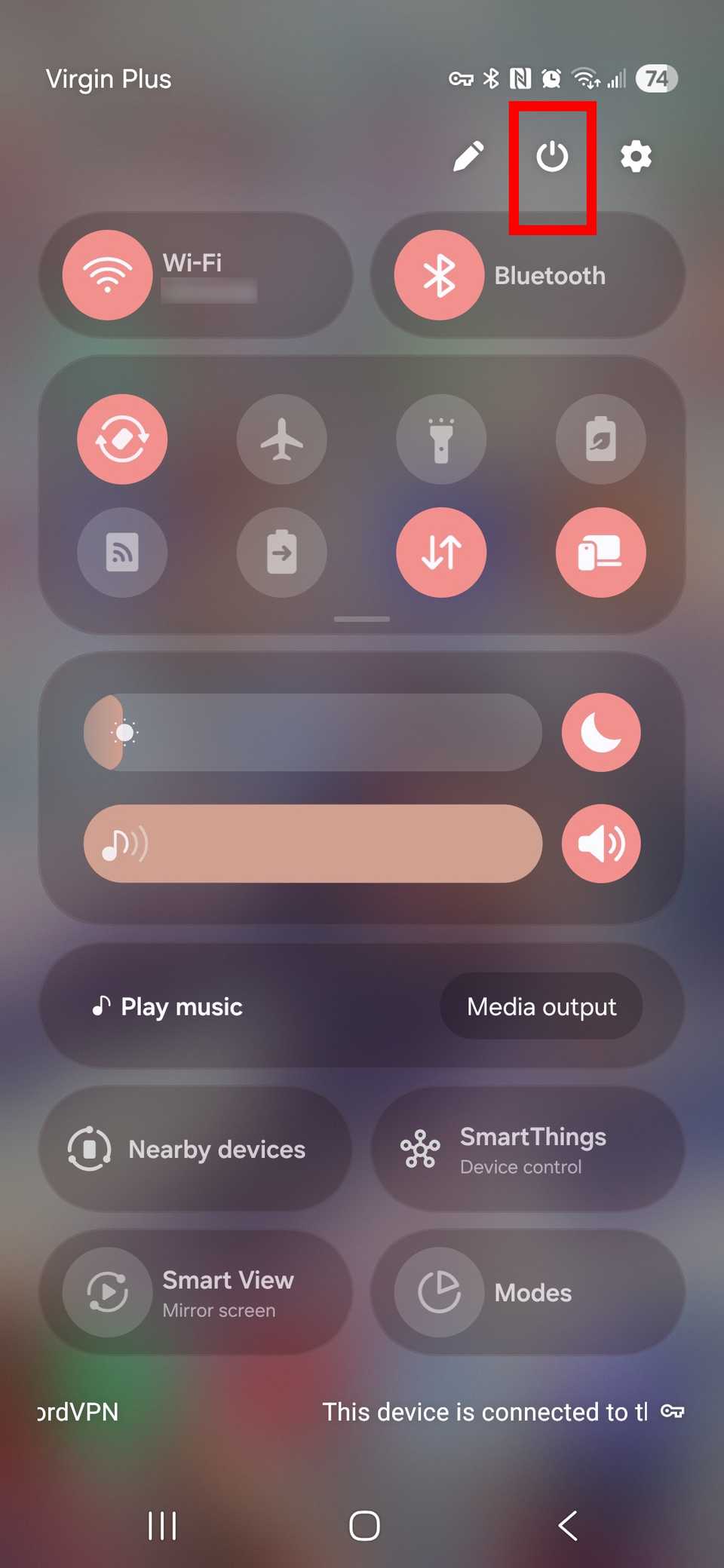This screenshot has height=1568, width=724.
Task: Open Modes
Action: tap(528, 1292)
